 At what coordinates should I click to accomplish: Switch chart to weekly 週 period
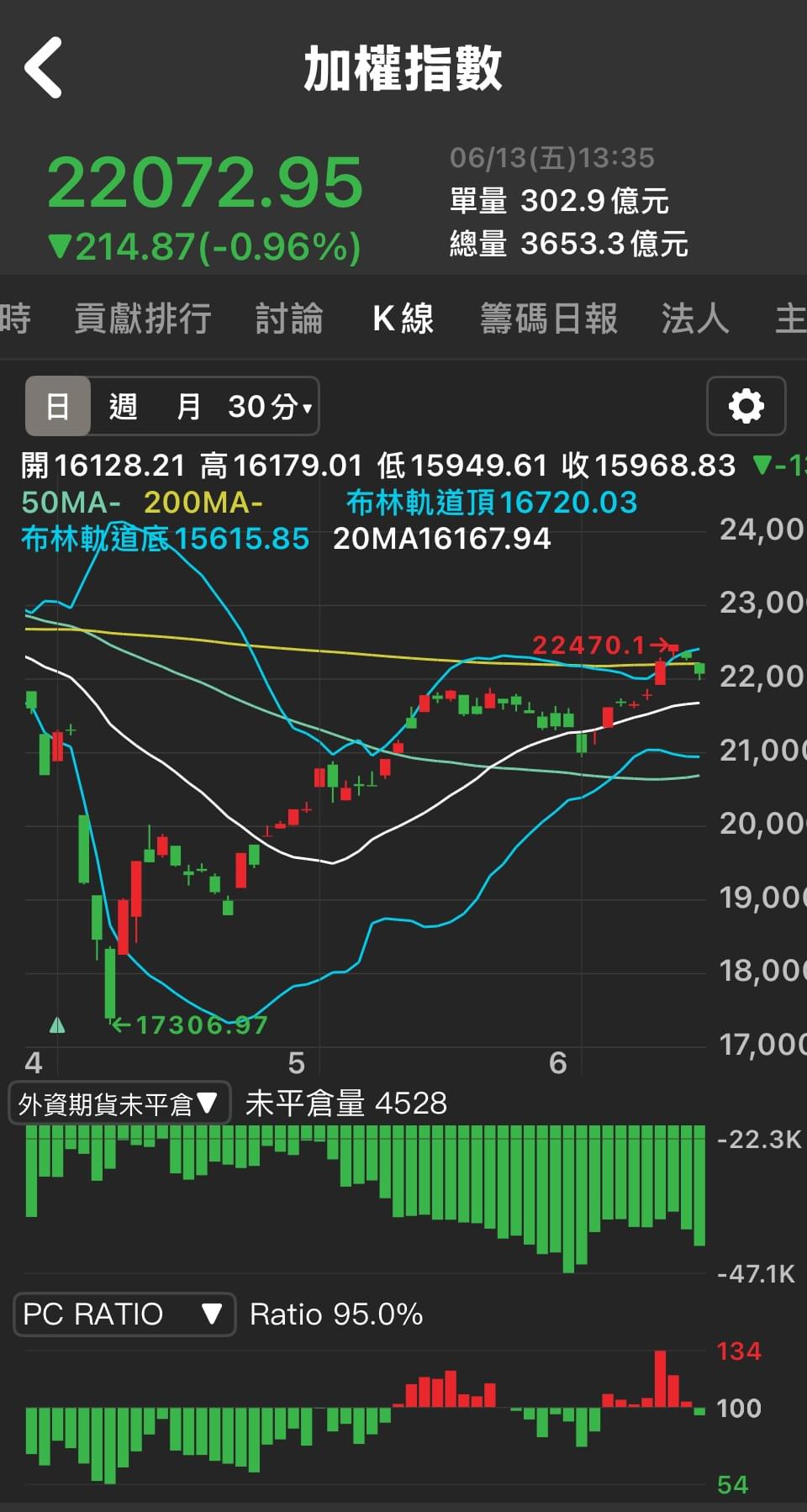click(123, 407)
